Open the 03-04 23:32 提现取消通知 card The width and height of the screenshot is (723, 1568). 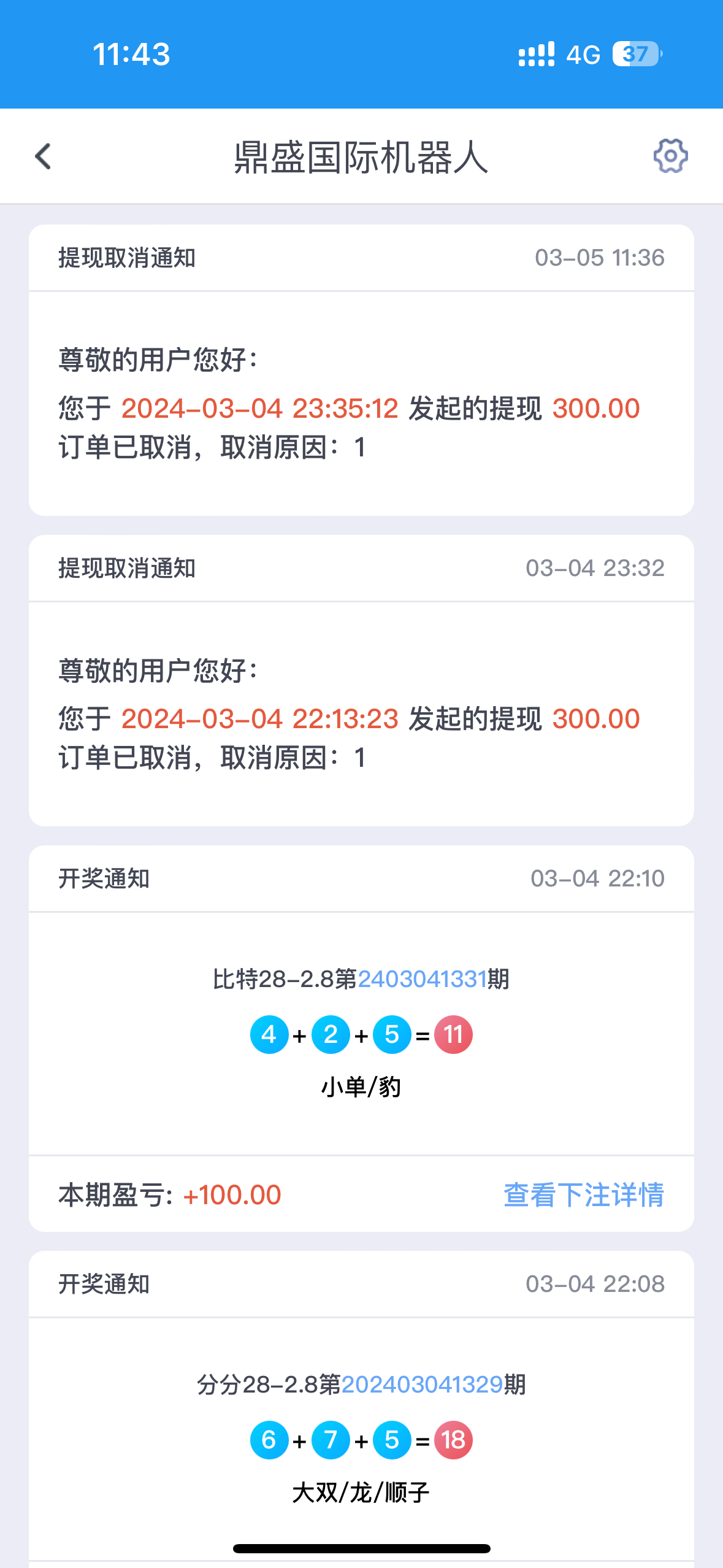pos(361,680)
